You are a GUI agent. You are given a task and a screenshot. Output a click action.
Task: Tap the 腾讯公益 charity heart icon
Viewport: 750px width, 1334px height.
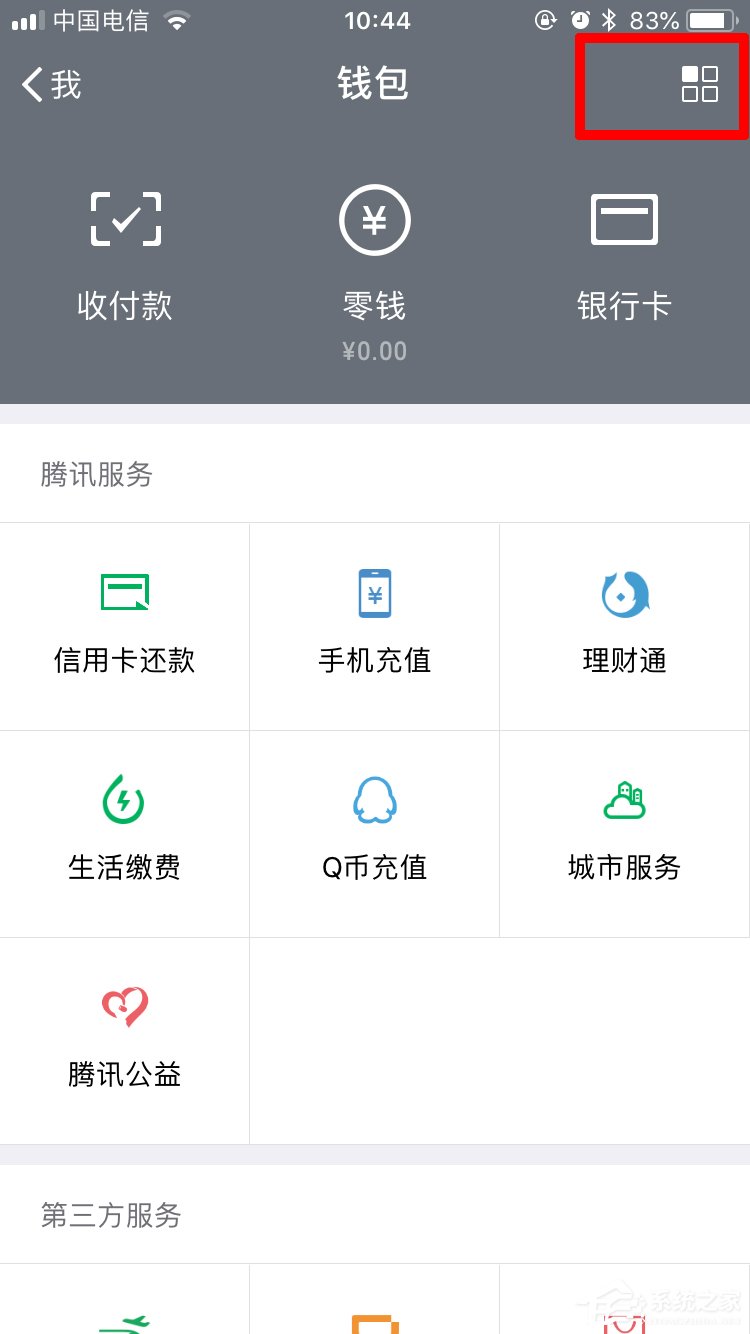125,1006
